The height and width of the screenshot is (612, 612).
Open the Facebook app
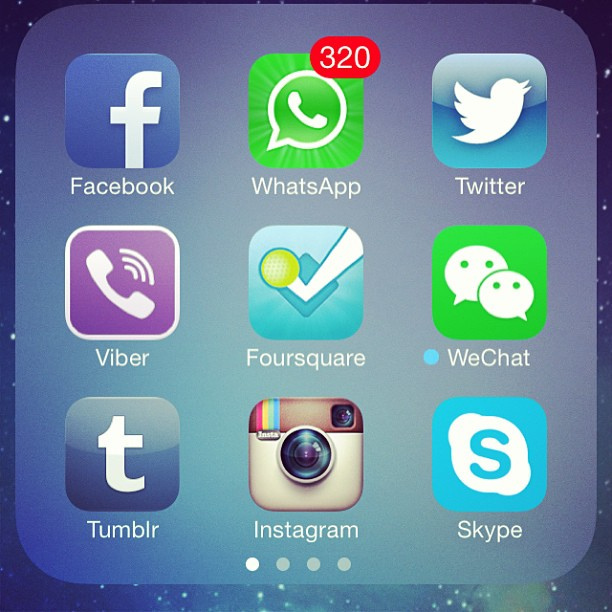(x=122, y=111)
